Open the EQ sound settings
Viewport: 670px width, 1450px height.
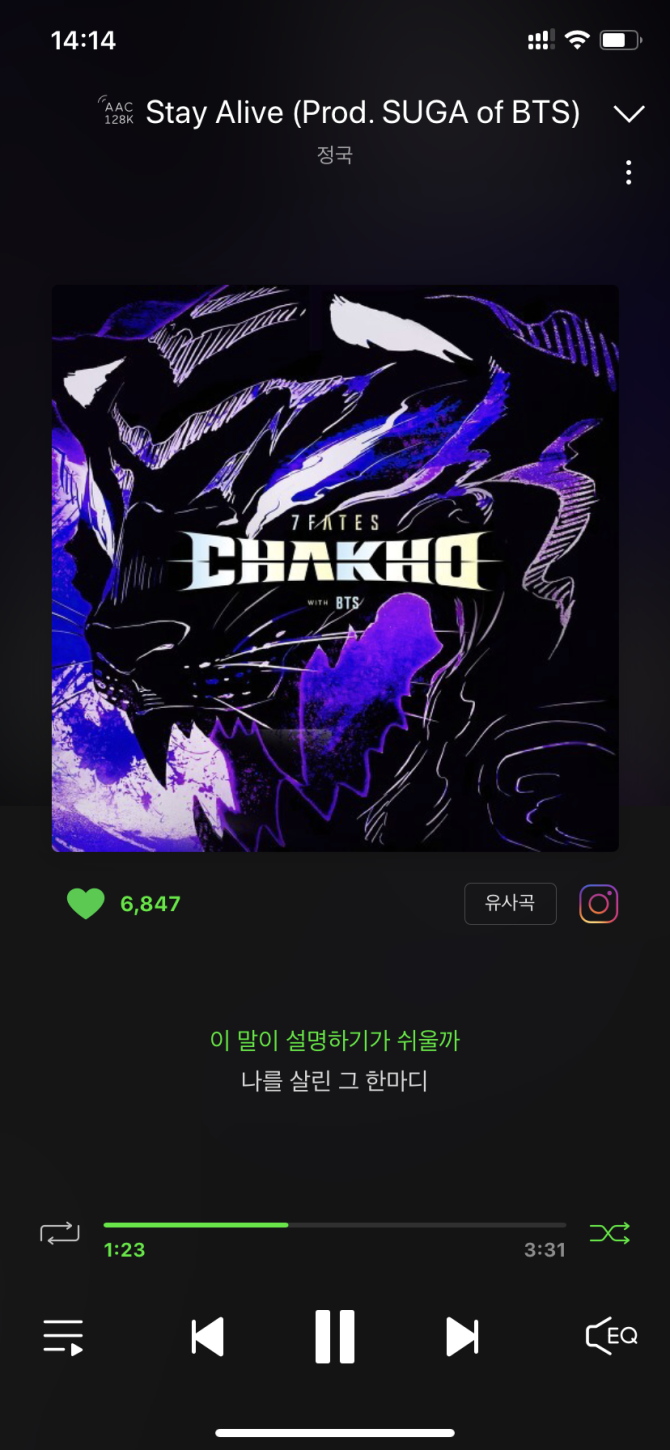click(611, 1336)
